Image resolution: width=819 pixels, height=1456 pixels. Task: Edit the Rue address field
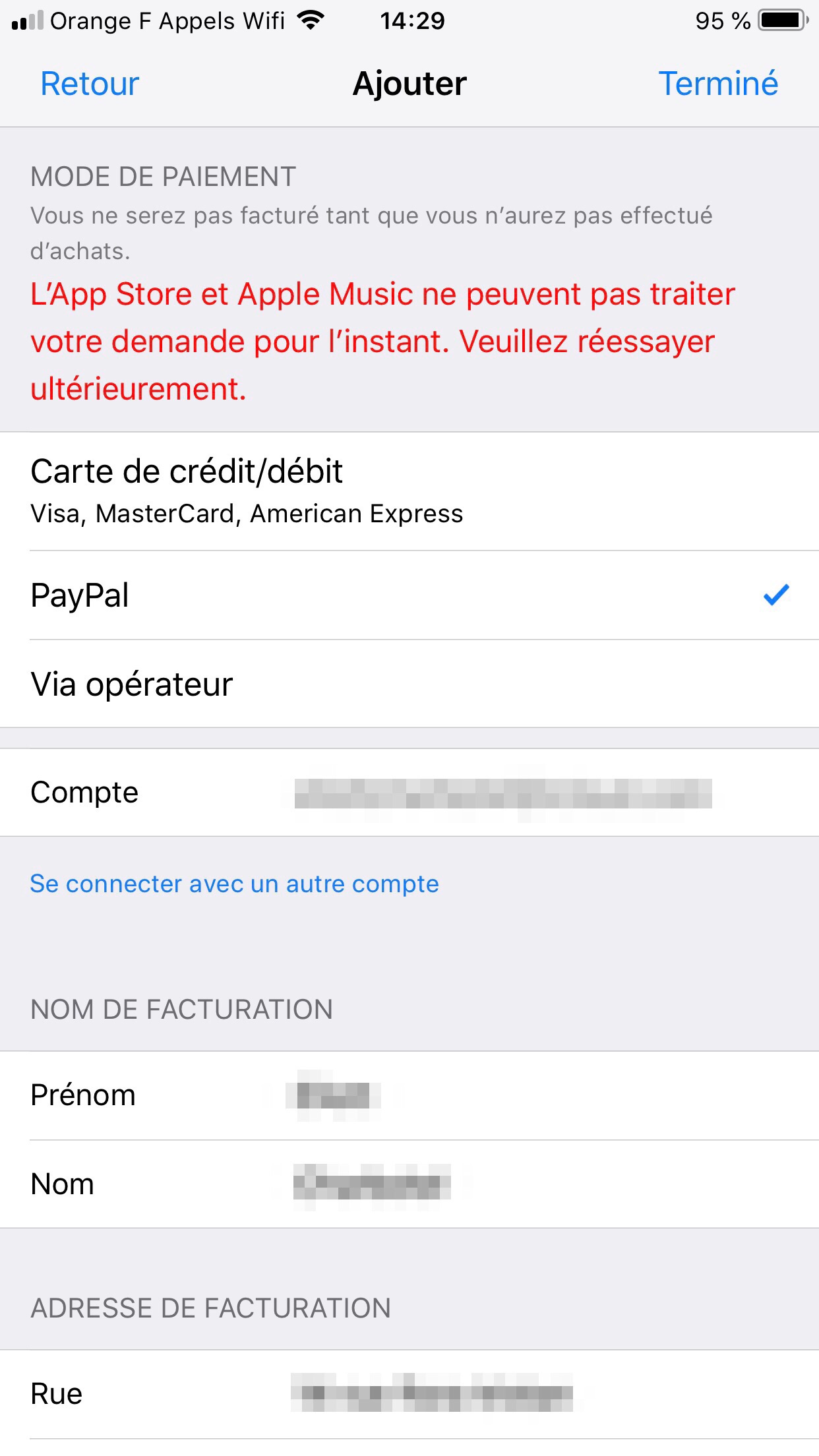pos(409,1394)
